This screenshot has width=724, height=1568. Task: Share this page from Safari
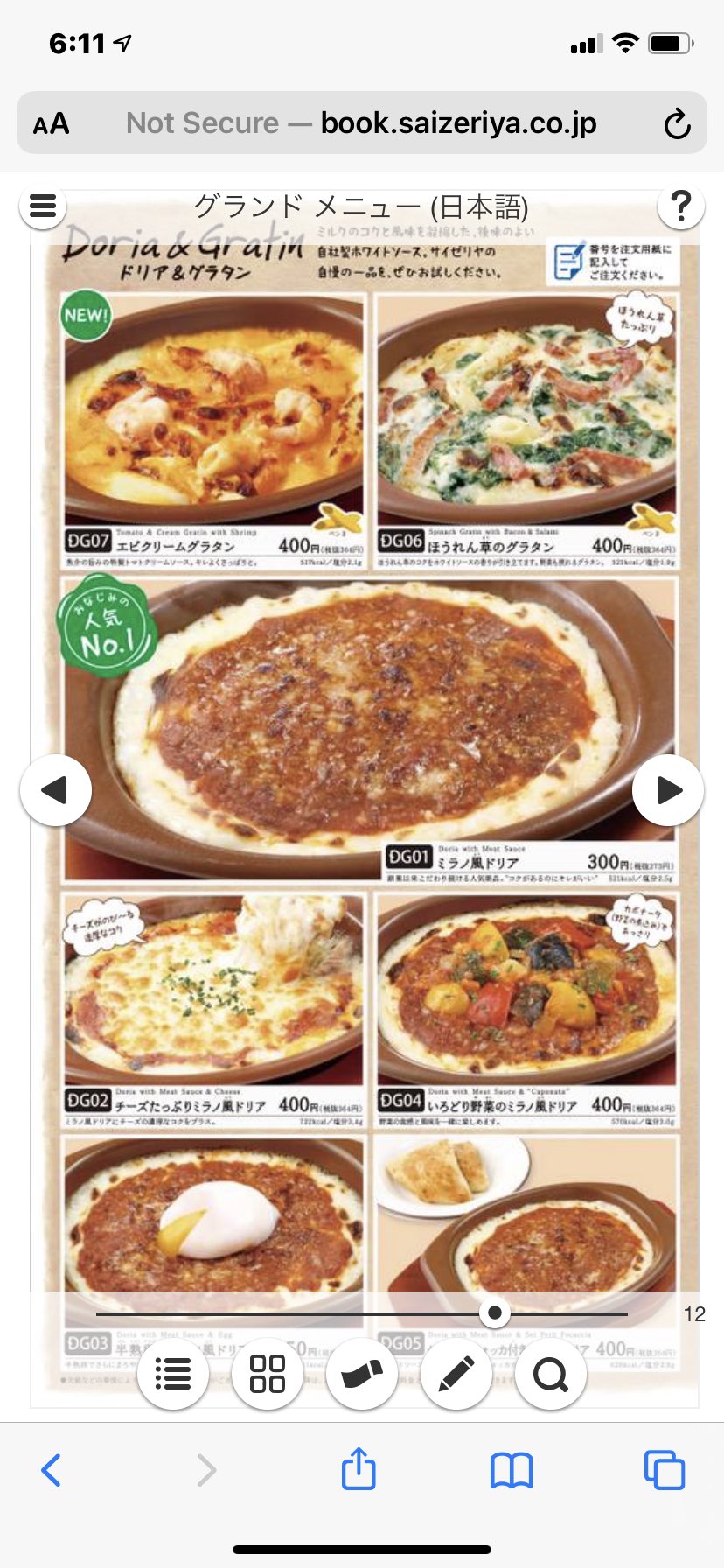(x=359, y=1470)
